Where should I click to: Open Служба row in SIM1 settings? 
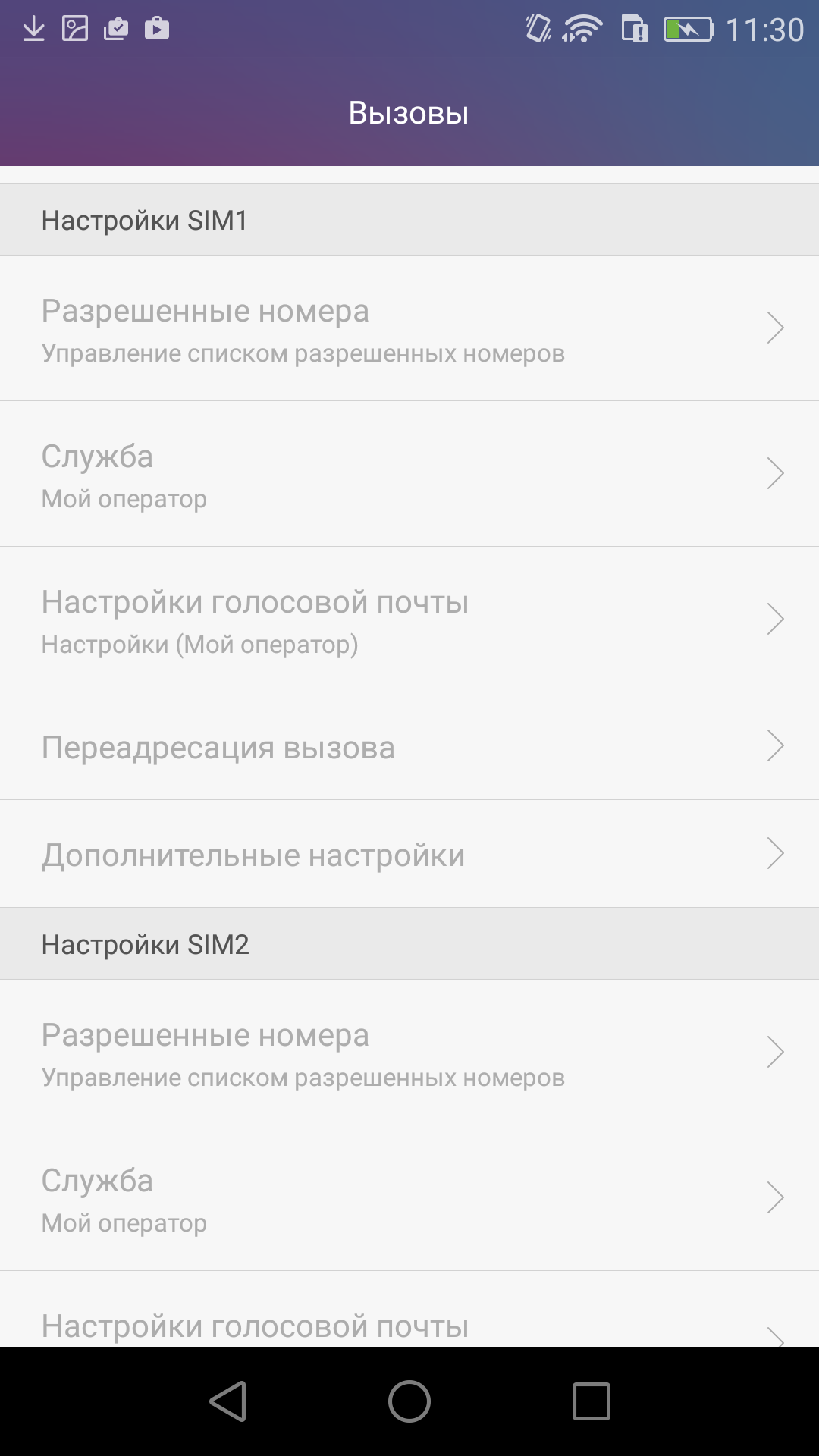(409, 474)
